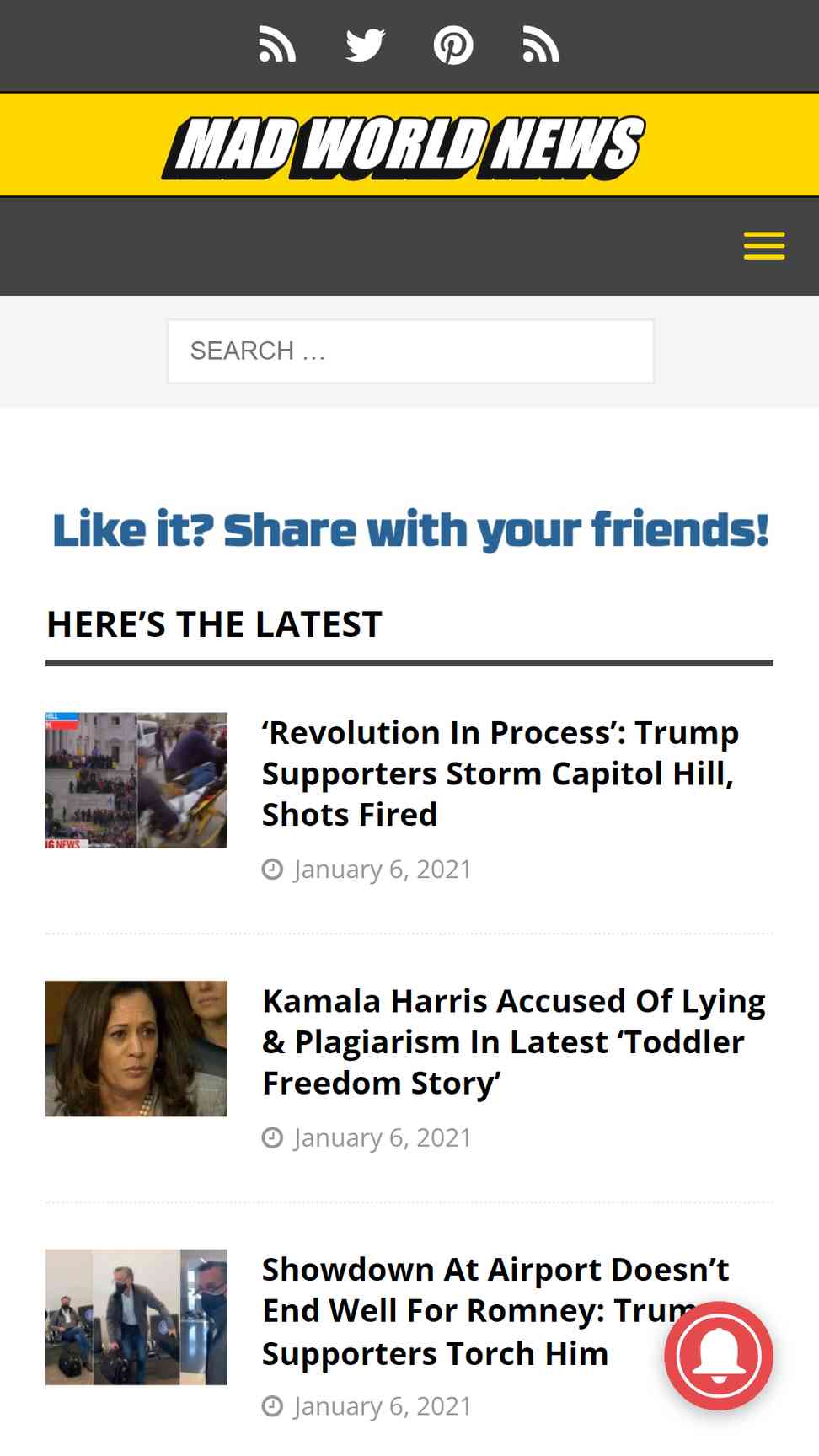Open the first RSS feed icon

pyautogui.click(x=277, y=45)
